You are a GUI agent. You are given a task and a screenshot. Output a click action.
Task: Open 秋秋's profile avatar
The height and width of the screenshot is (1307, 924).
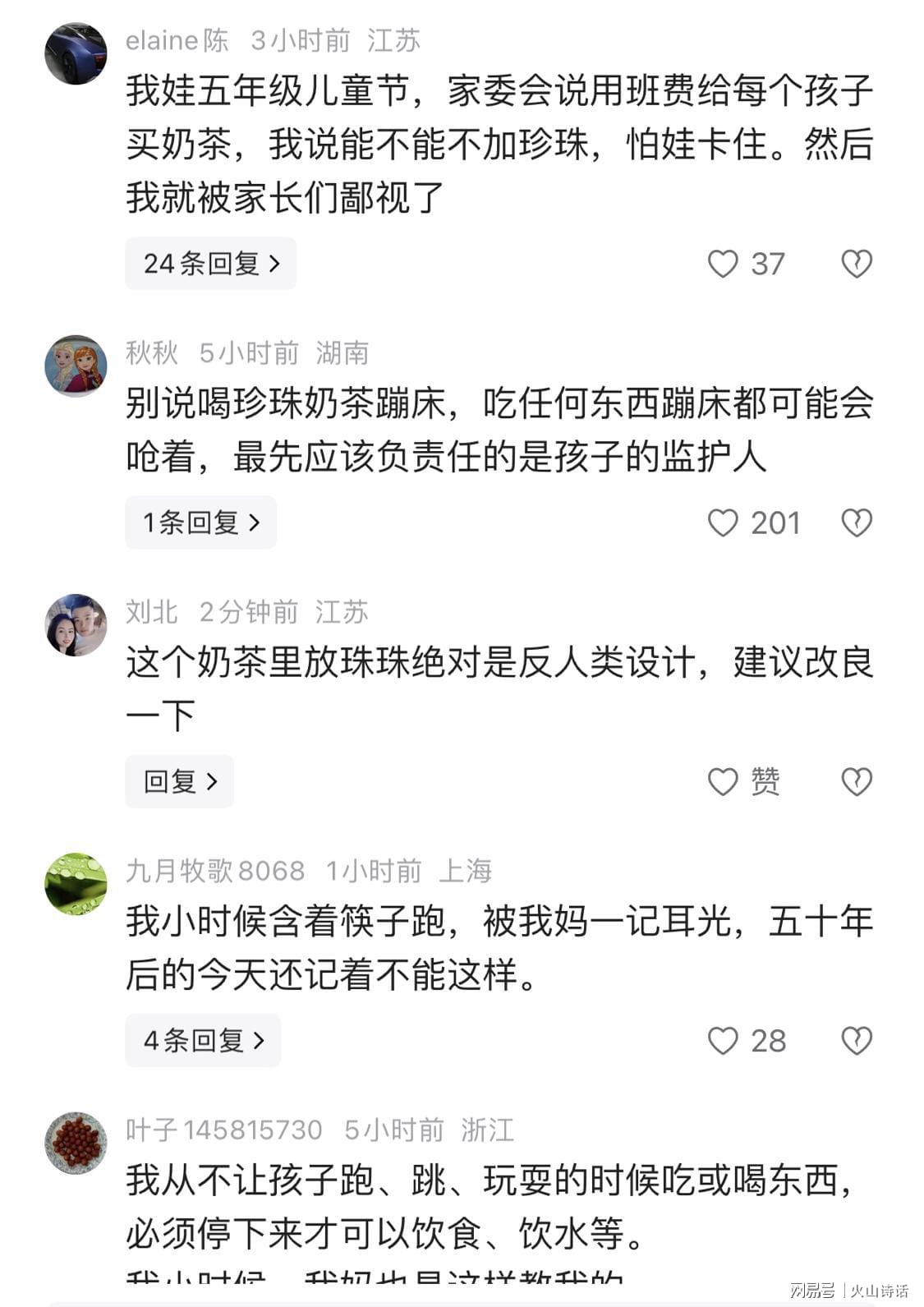click(76, 366)
